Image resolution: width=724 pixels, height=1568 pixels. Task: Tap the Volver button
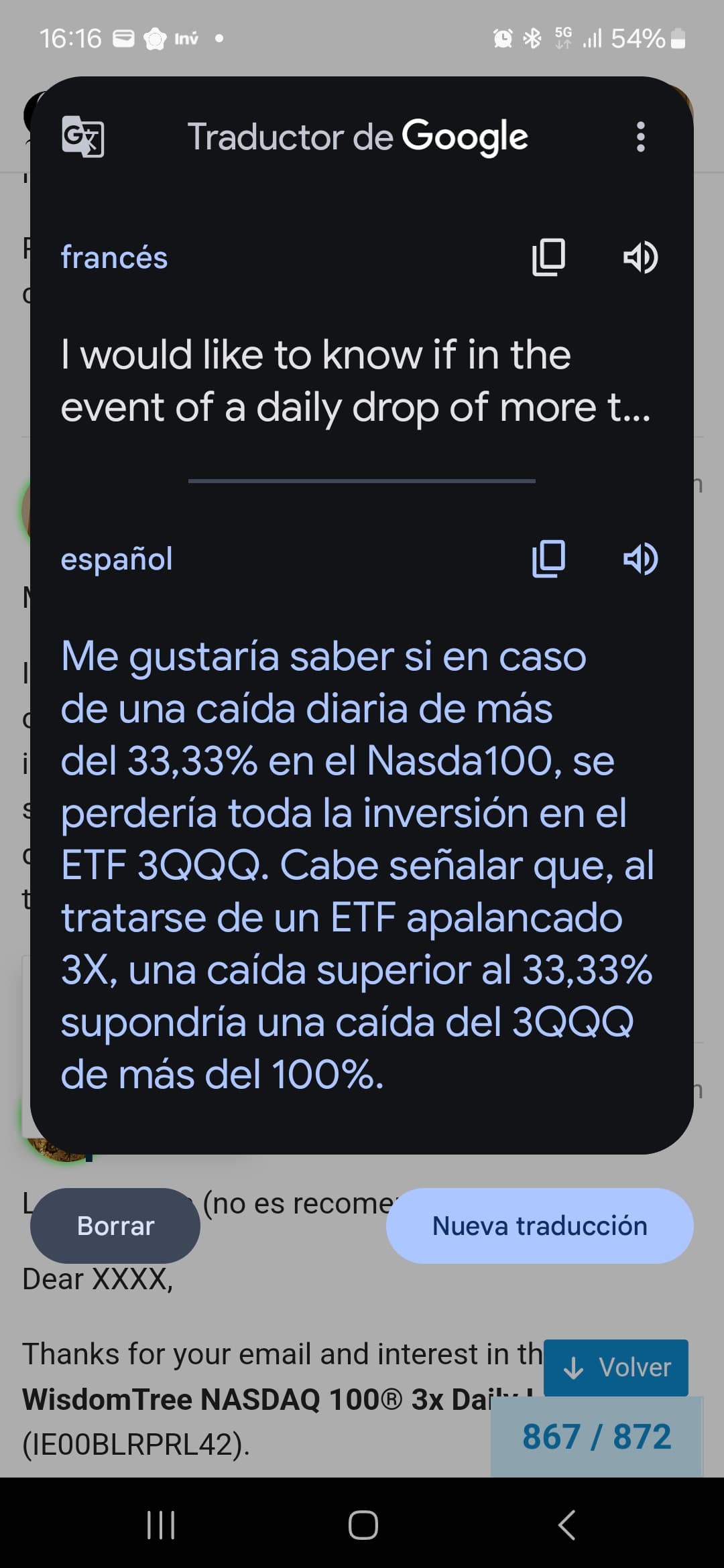click(616, 1367)
